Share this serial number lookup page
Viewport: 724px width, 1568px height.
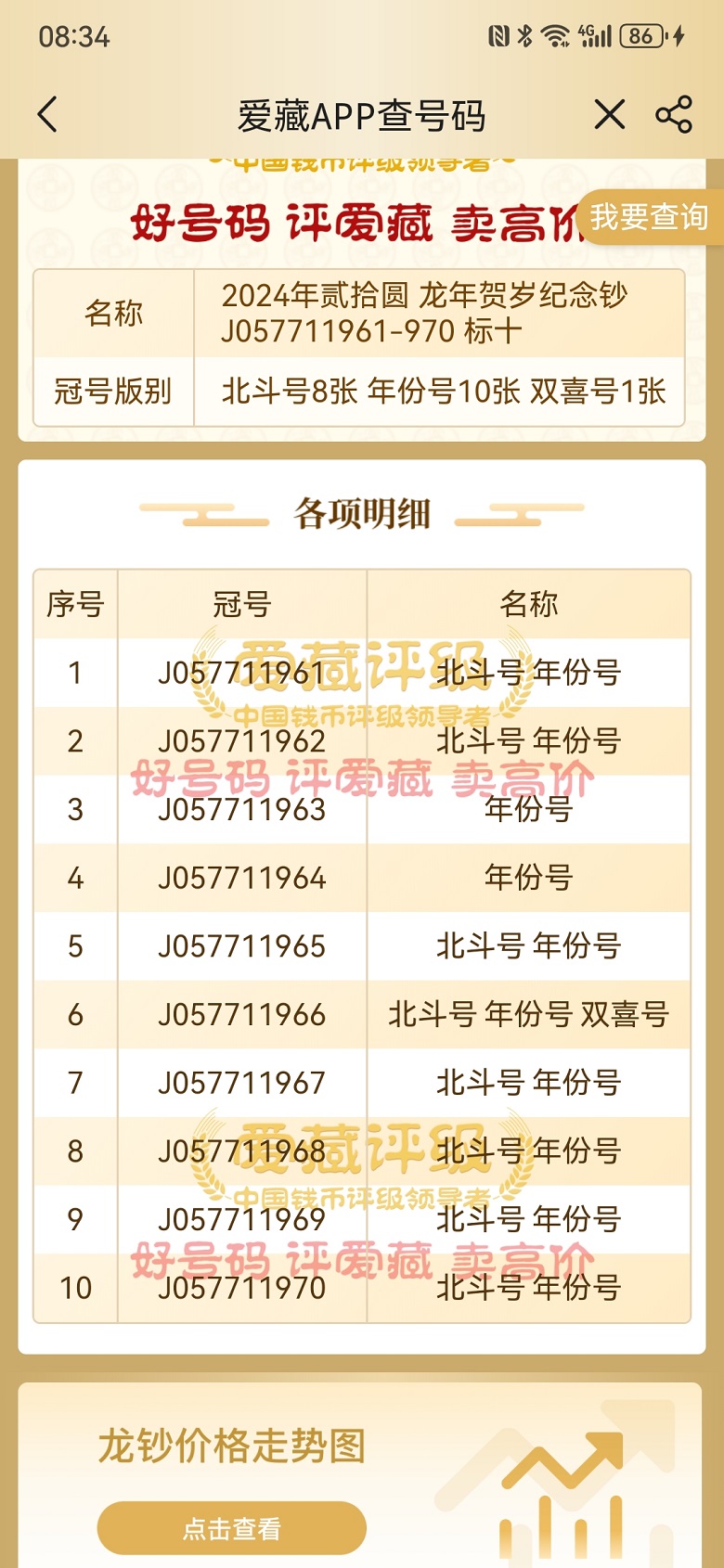tap(674, 116)
